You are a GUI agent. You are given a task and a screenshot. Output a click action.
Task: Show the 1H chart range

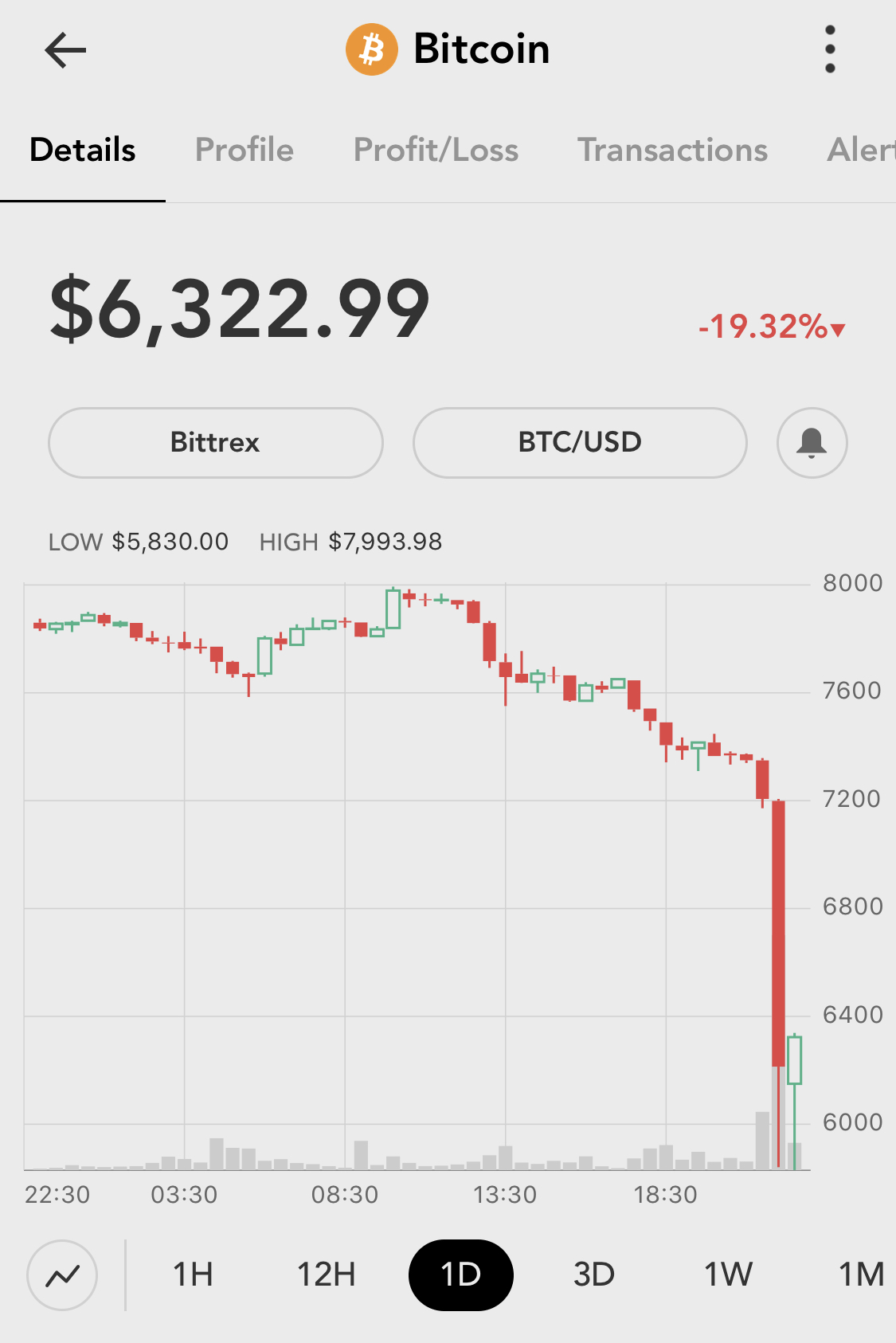193,1274
